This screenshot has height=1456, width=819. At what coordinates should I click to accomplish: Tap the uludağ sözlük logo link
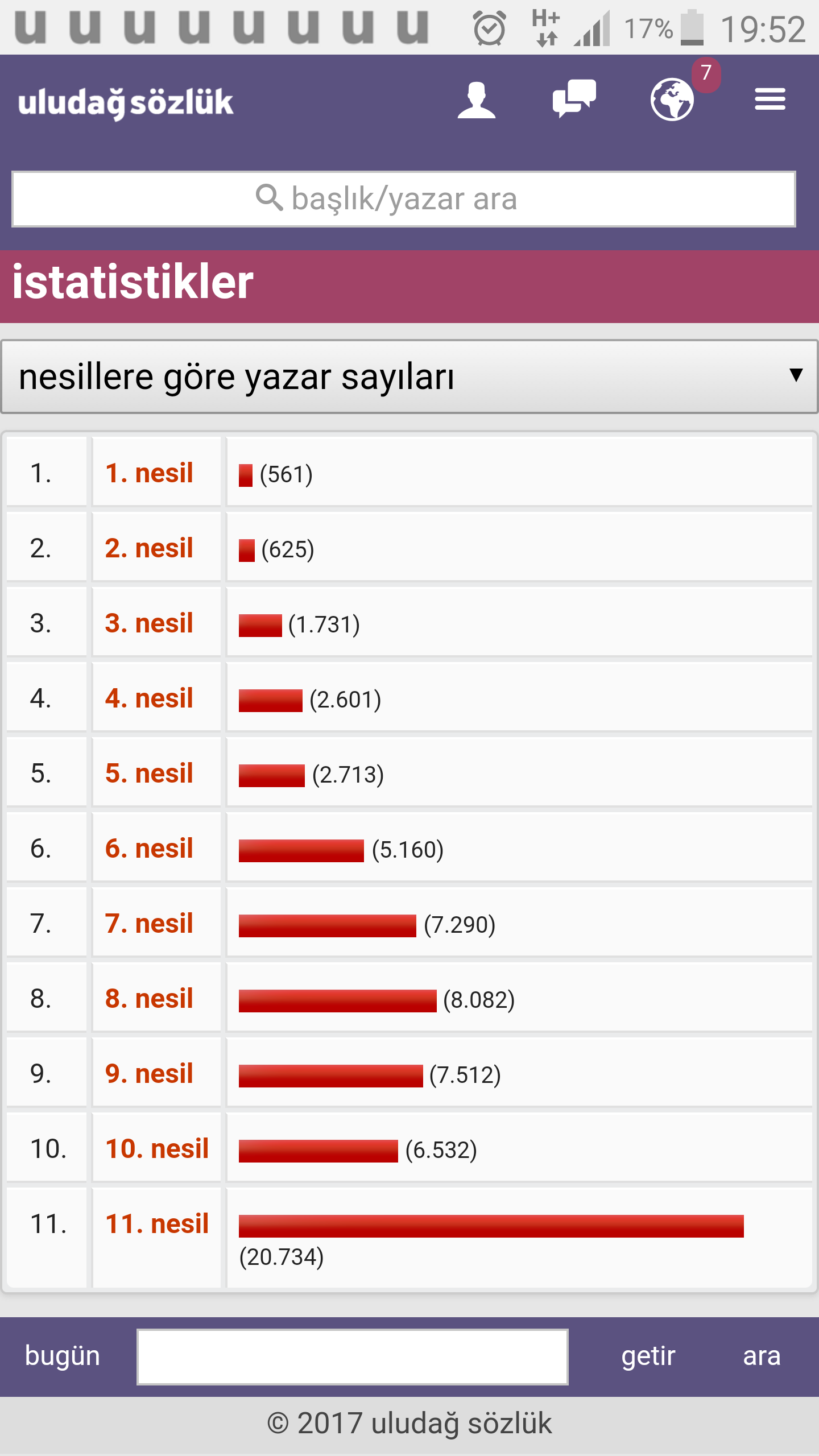pos(126,103)
